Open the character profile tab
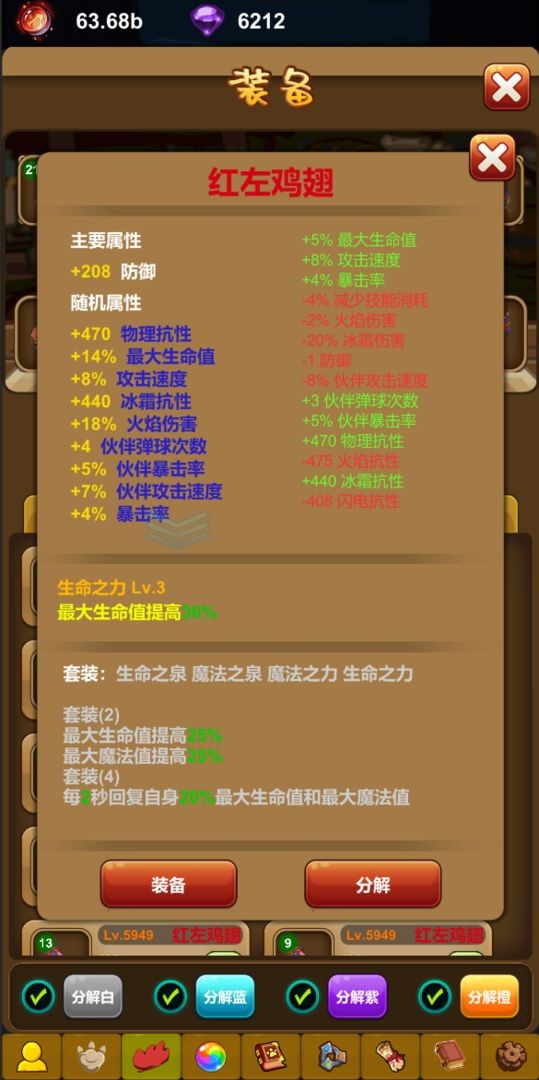Viewport: 539px width, 1080px height. 31,1057
